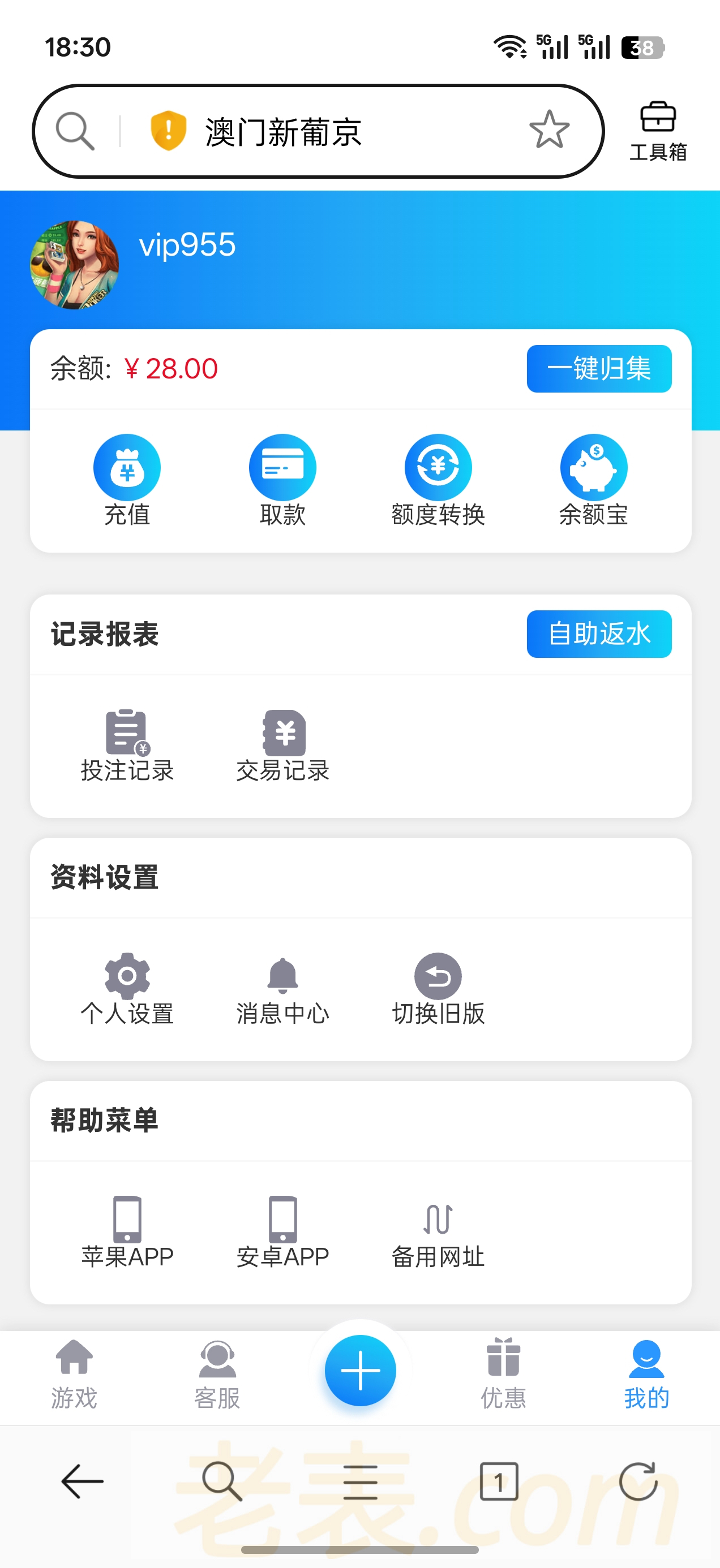Select 切换旧版 to switch versions

pyautogui.click(x=438, y=989)
